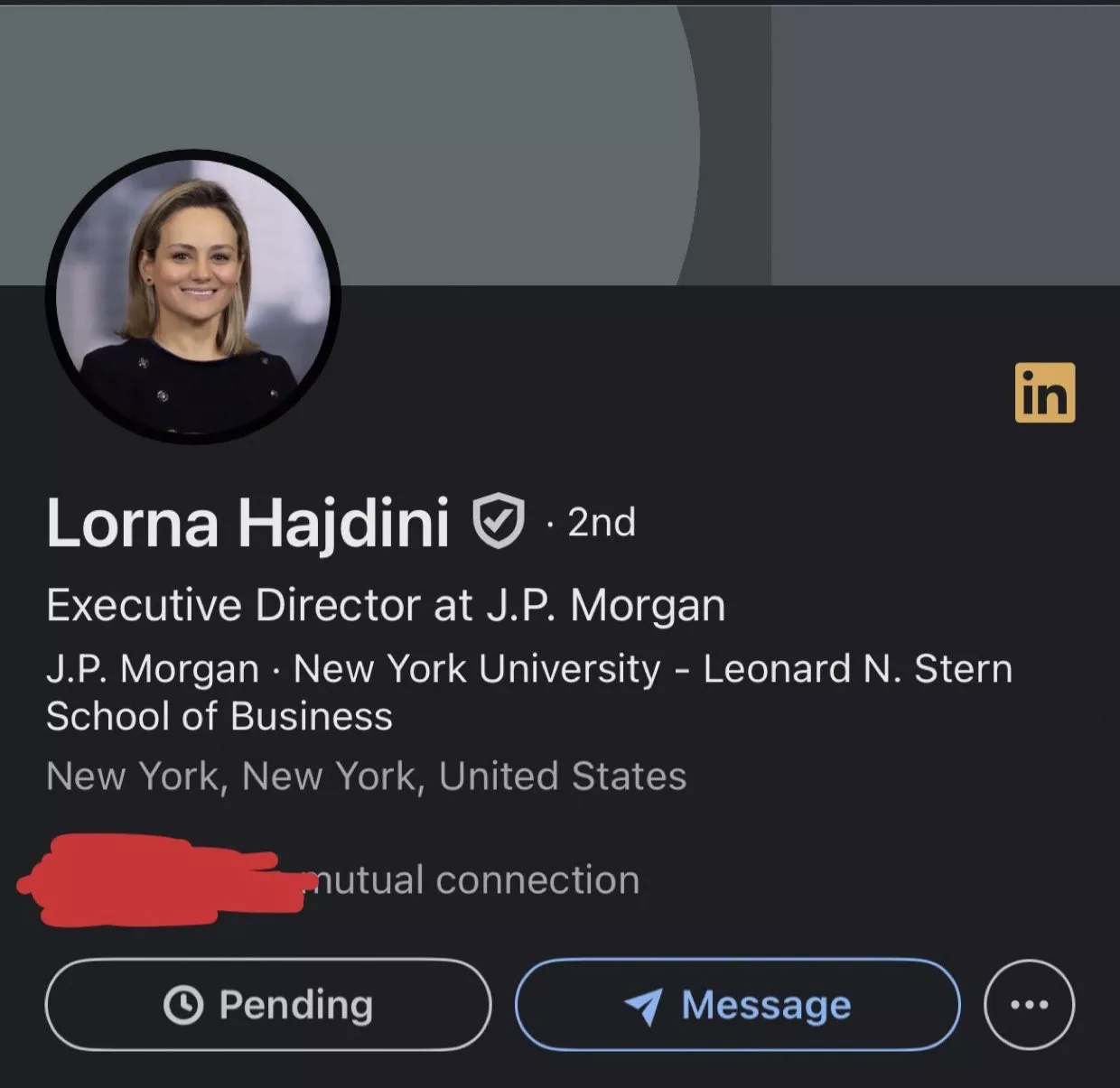Send a message via the Message button
Viewport: 1120px width, 1088px height.
[x=737, y=1004]
